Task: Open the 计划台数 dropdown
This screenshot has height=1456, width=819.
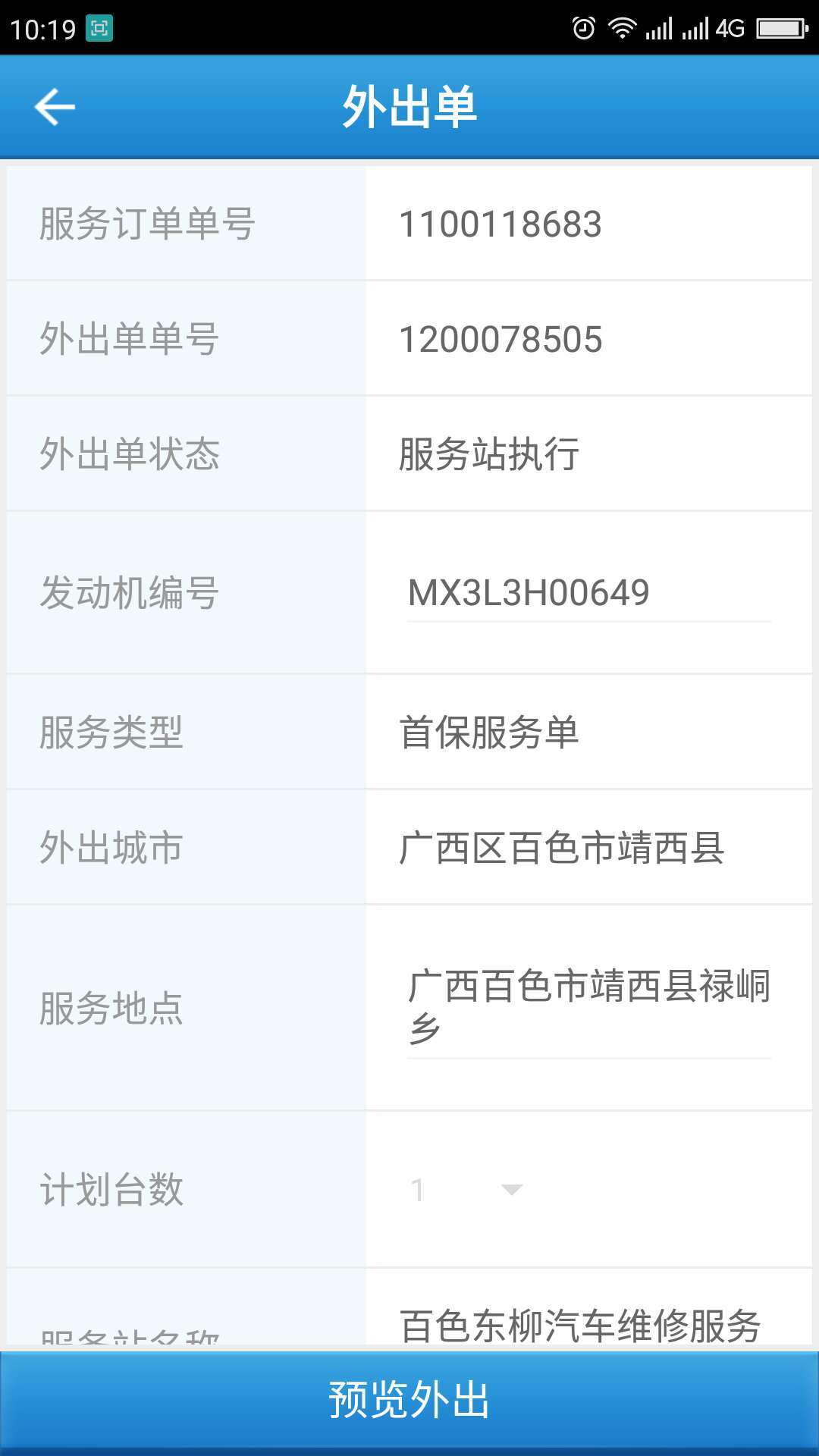Action: (466, 1189)
